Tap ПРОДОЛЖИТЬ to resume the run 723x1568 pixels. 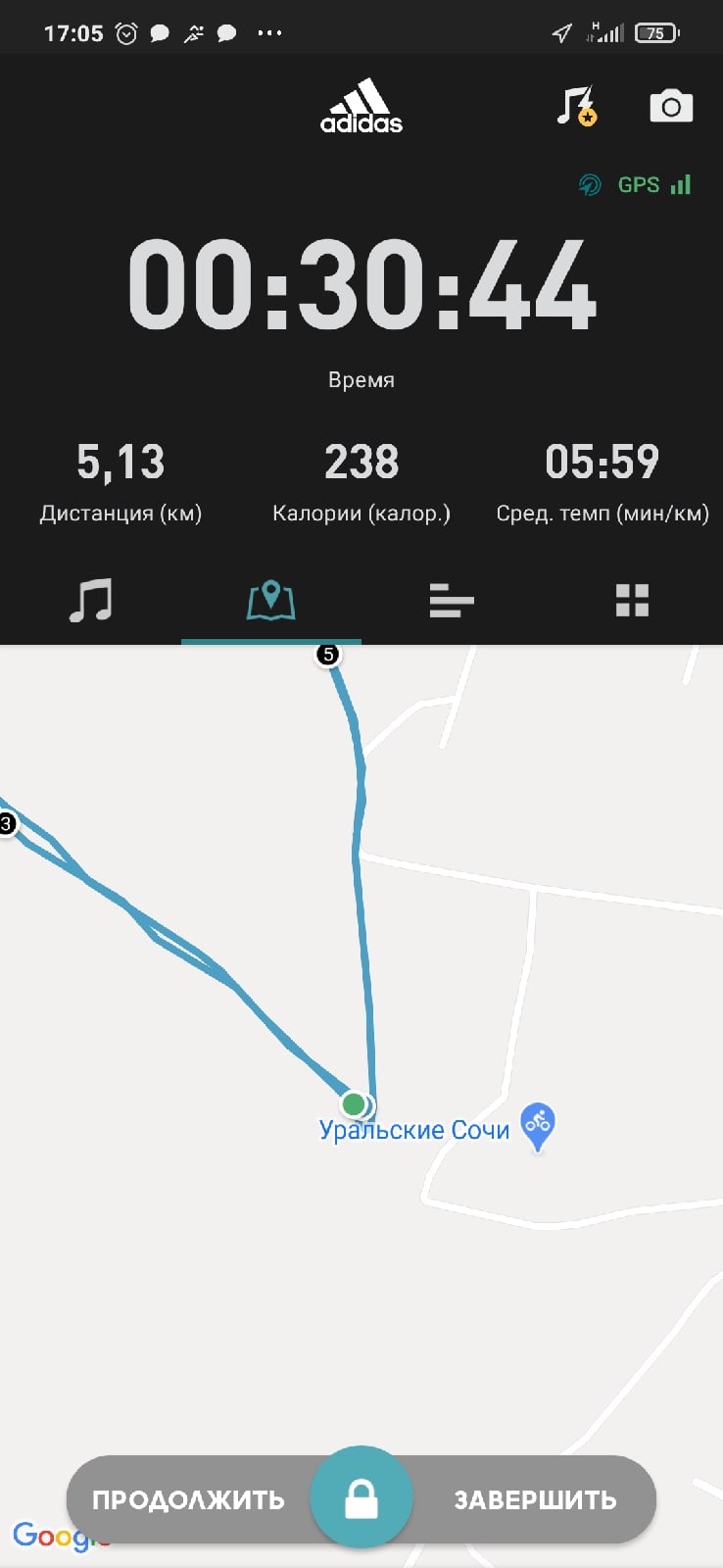click(189, 1499)
